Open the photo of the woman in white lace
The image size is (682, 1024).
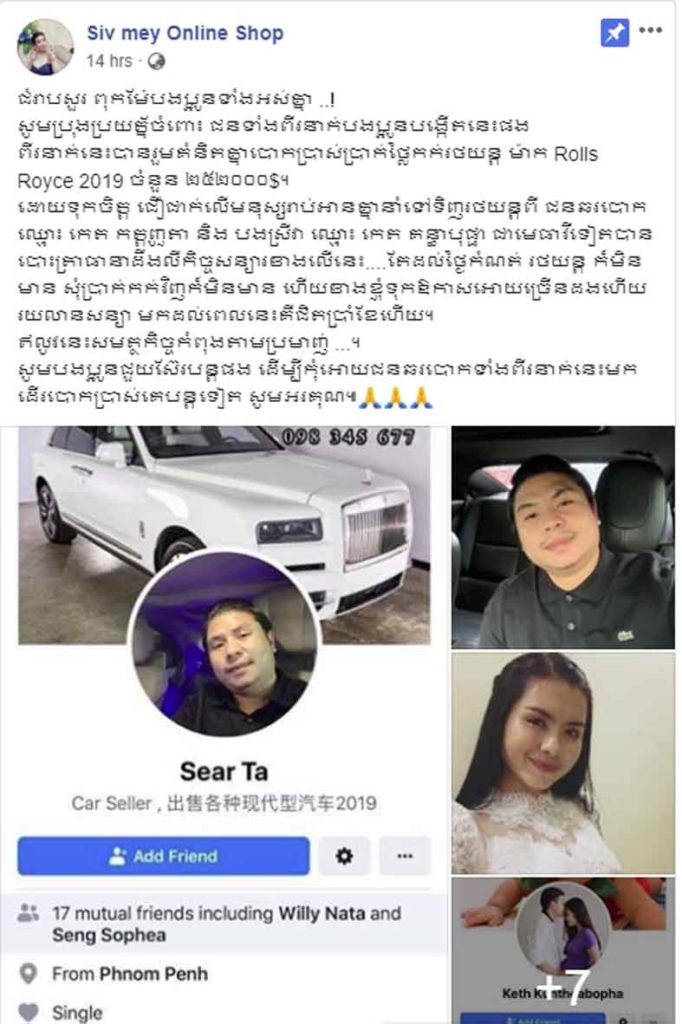click(563, 762)
